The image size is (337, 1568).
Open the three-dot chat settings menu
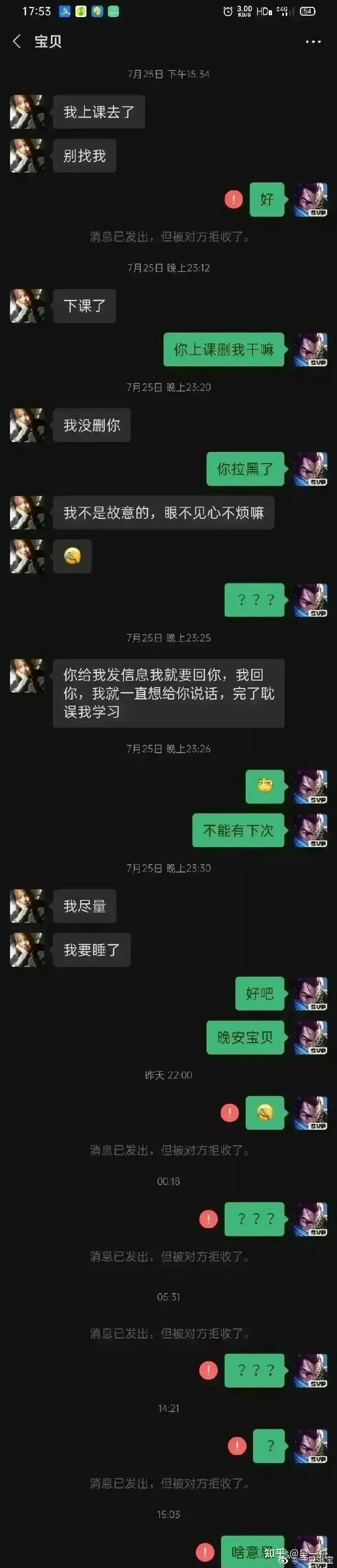313,42
